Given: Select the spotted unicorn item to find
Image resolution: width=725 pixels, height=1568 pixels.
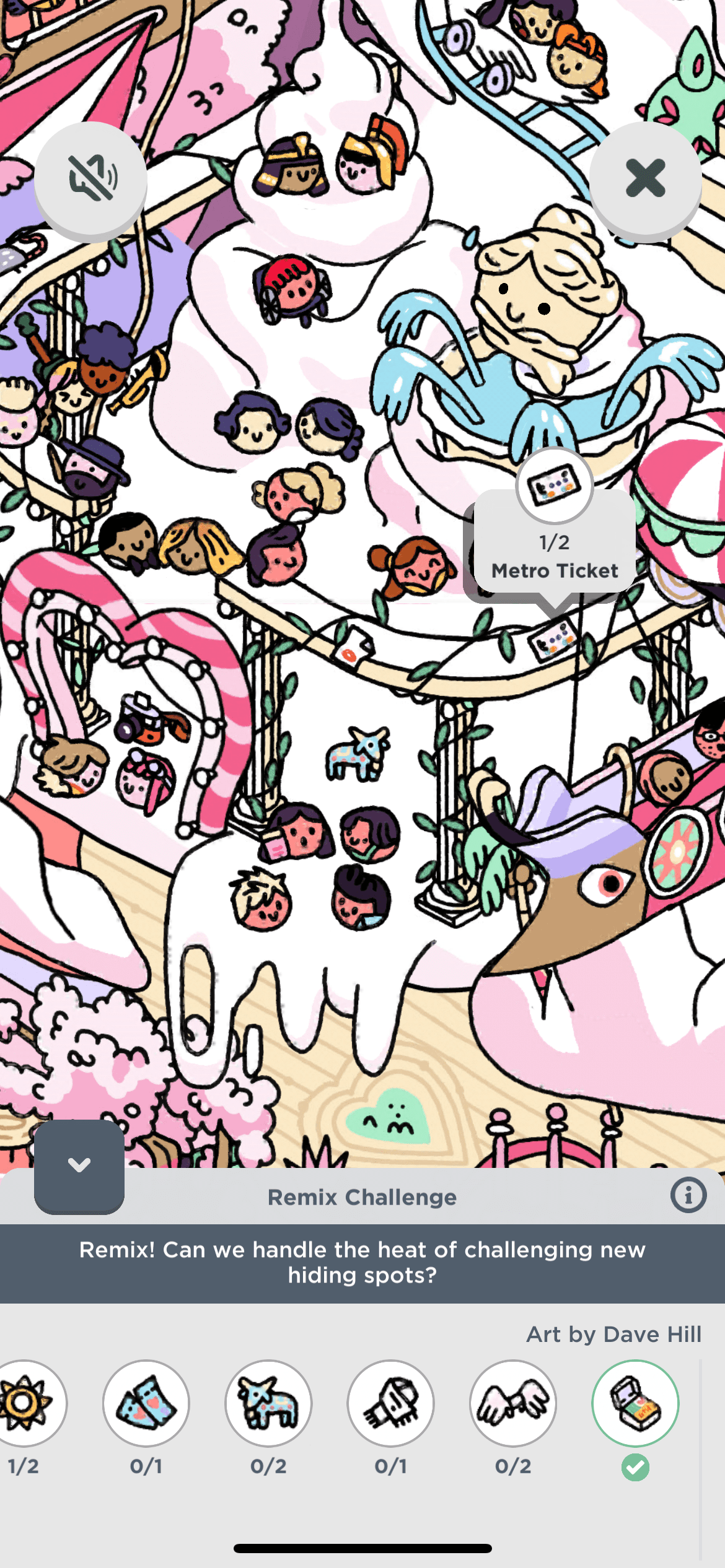Looking at the screenshot, I should [x=268, y=1403].
